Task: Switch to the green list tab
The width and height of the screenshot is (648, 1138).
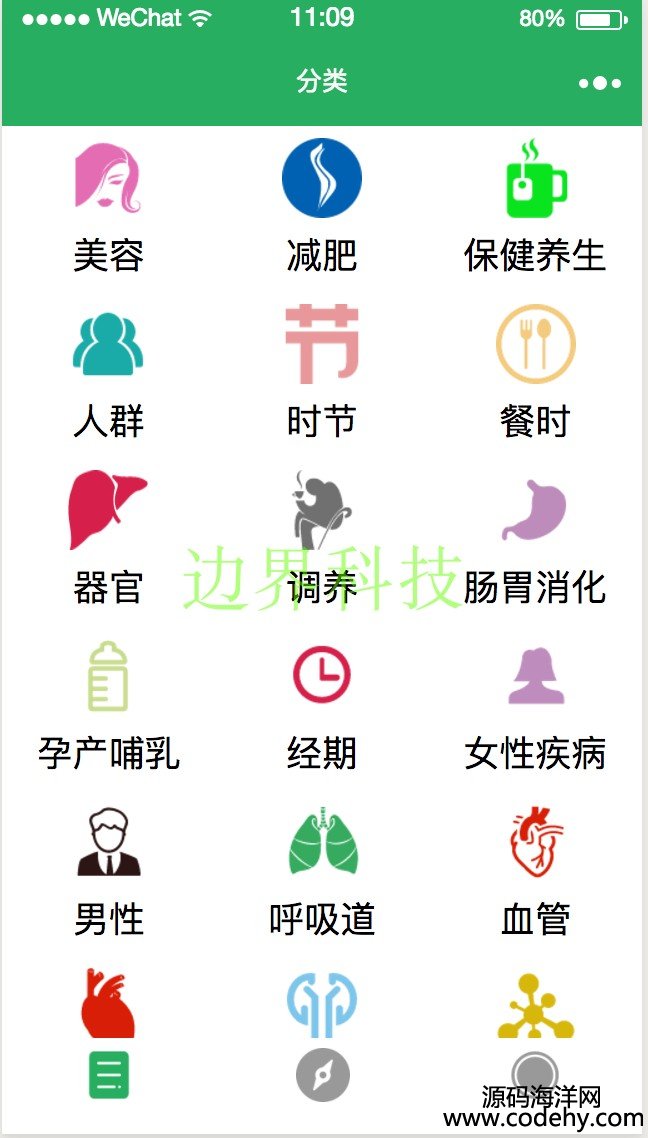Action: point(109,1075)
